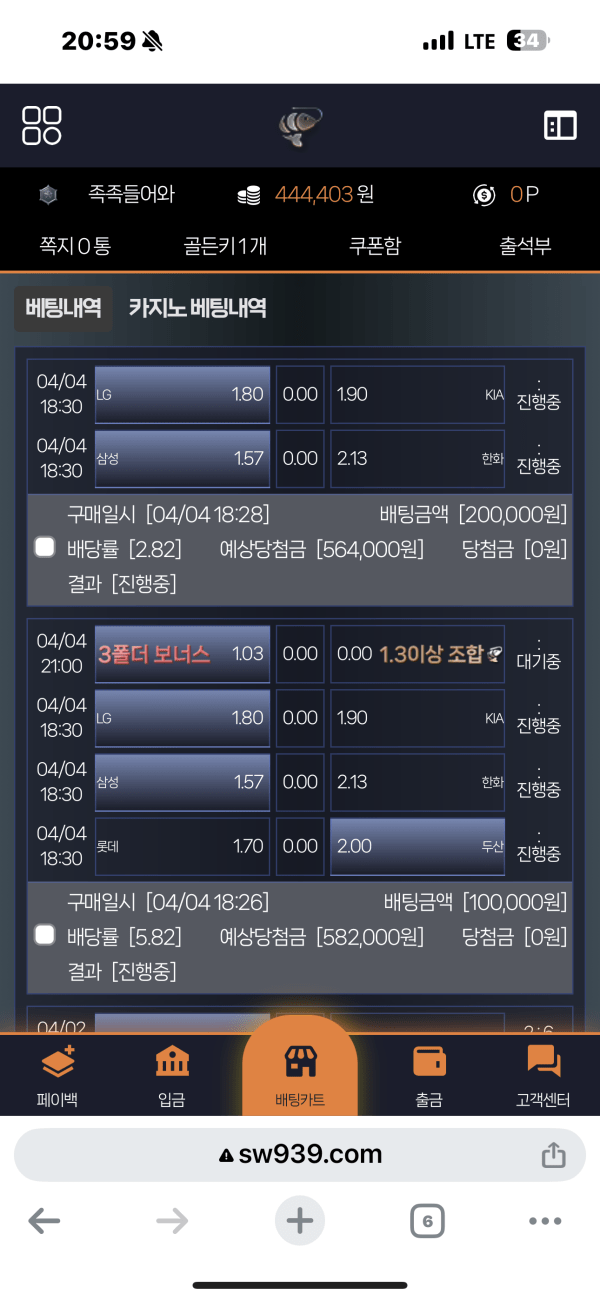
Task: Open the 출석부 attendance page
Action: point(525,246)
